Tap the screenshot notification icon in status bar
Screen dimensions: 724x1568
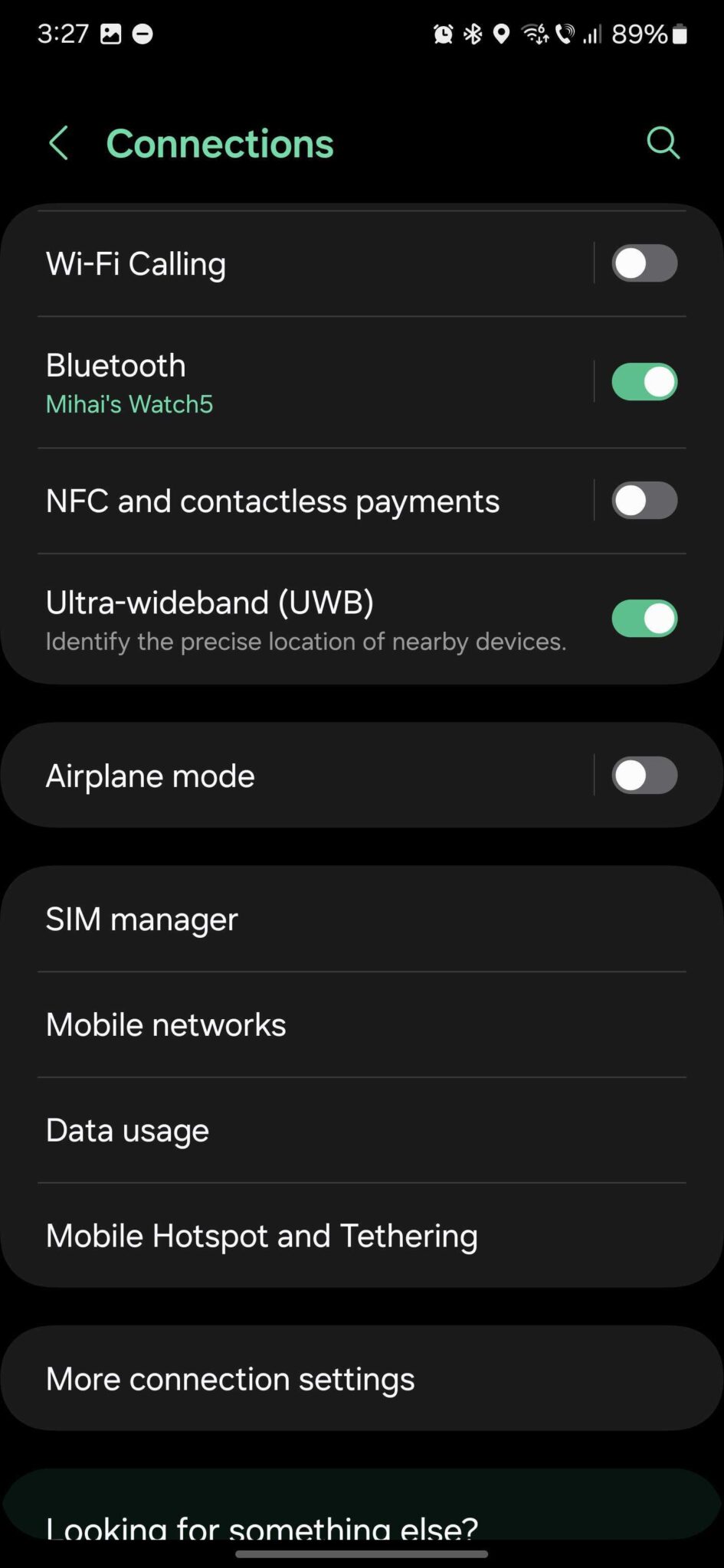coord(110,34)
